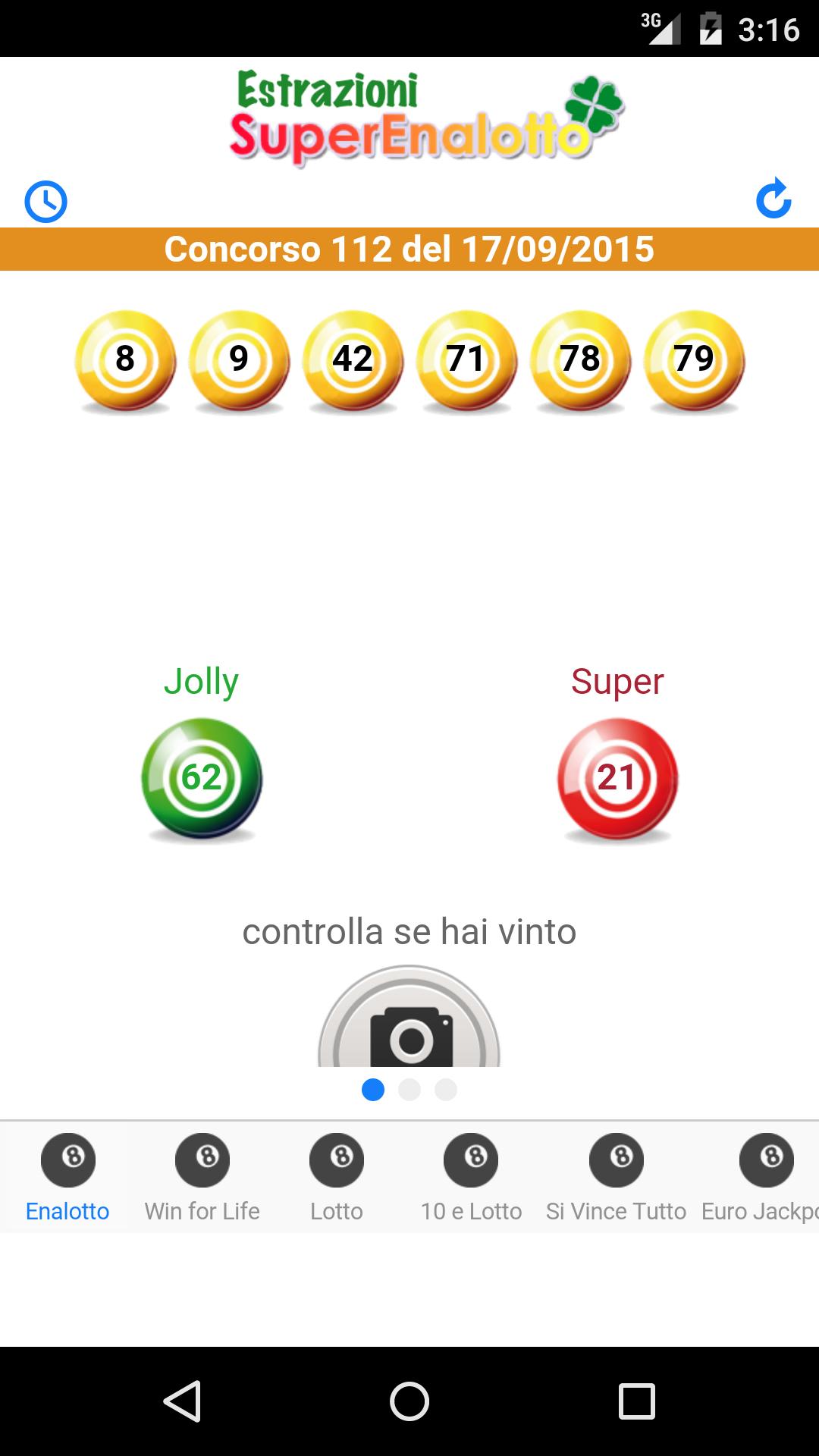Image resolution: width=819 pixels, height=1456 pixels.
Task: Open the Si Vince Tutto section
Action: pos(617,1211)
